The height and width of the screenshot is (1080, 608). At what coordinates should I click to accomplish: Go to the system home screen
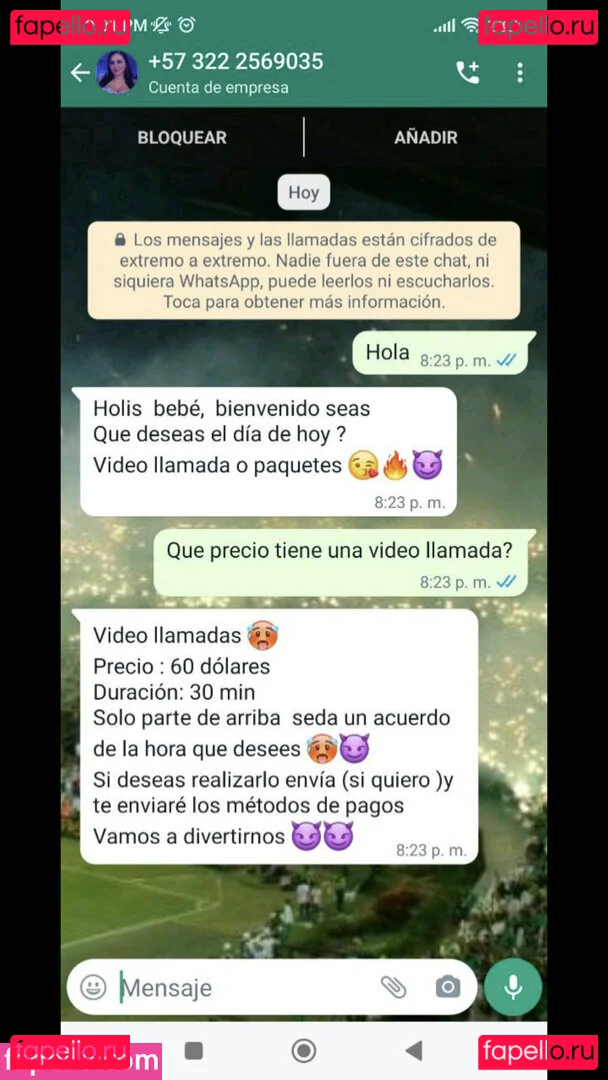(x=303, y=1050)
